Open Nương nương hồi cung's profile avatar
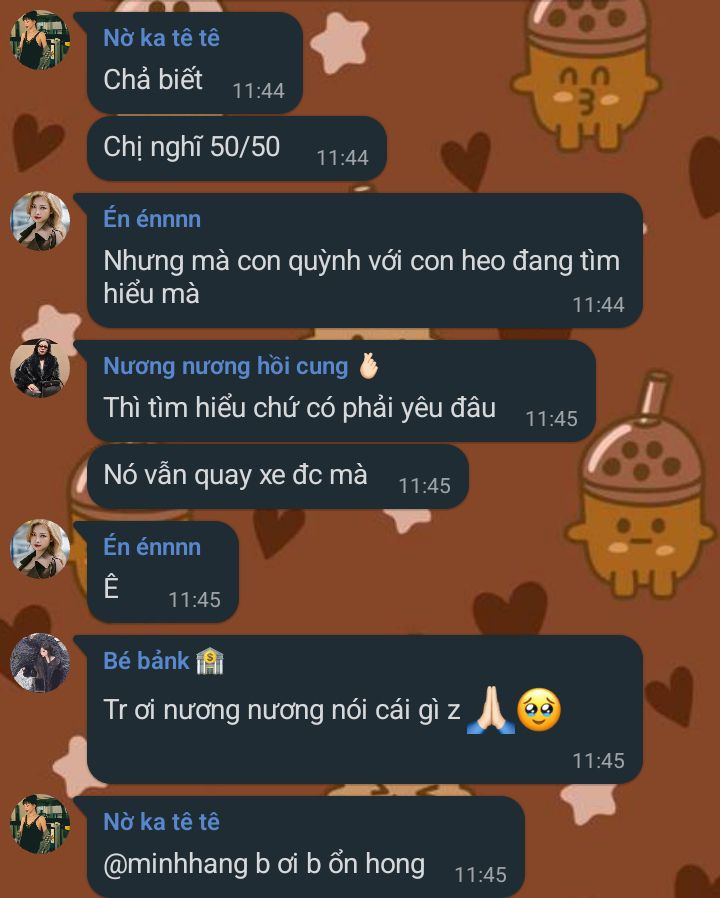The image size is (720, 898). 40,369
